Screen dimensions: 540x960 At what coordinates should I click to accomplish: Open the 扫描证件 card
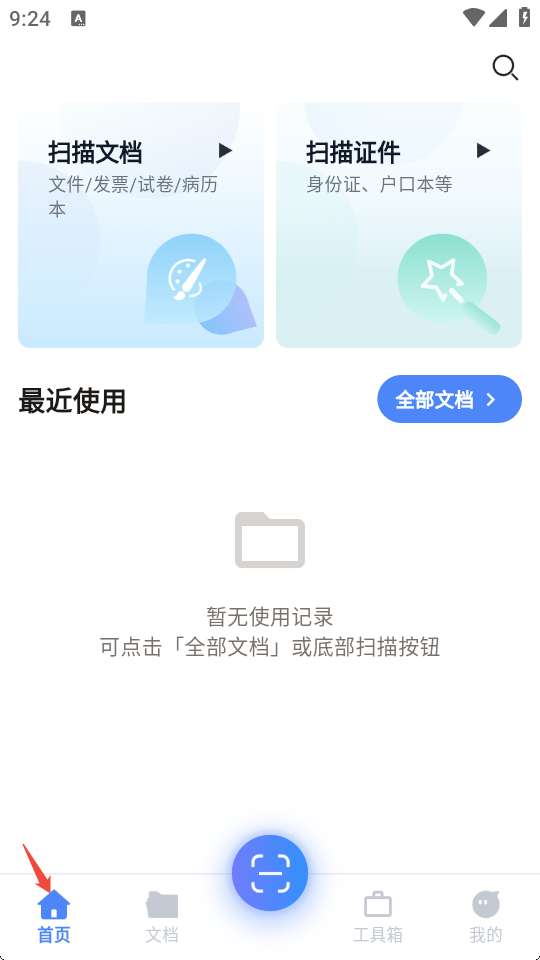pos(399,225)
